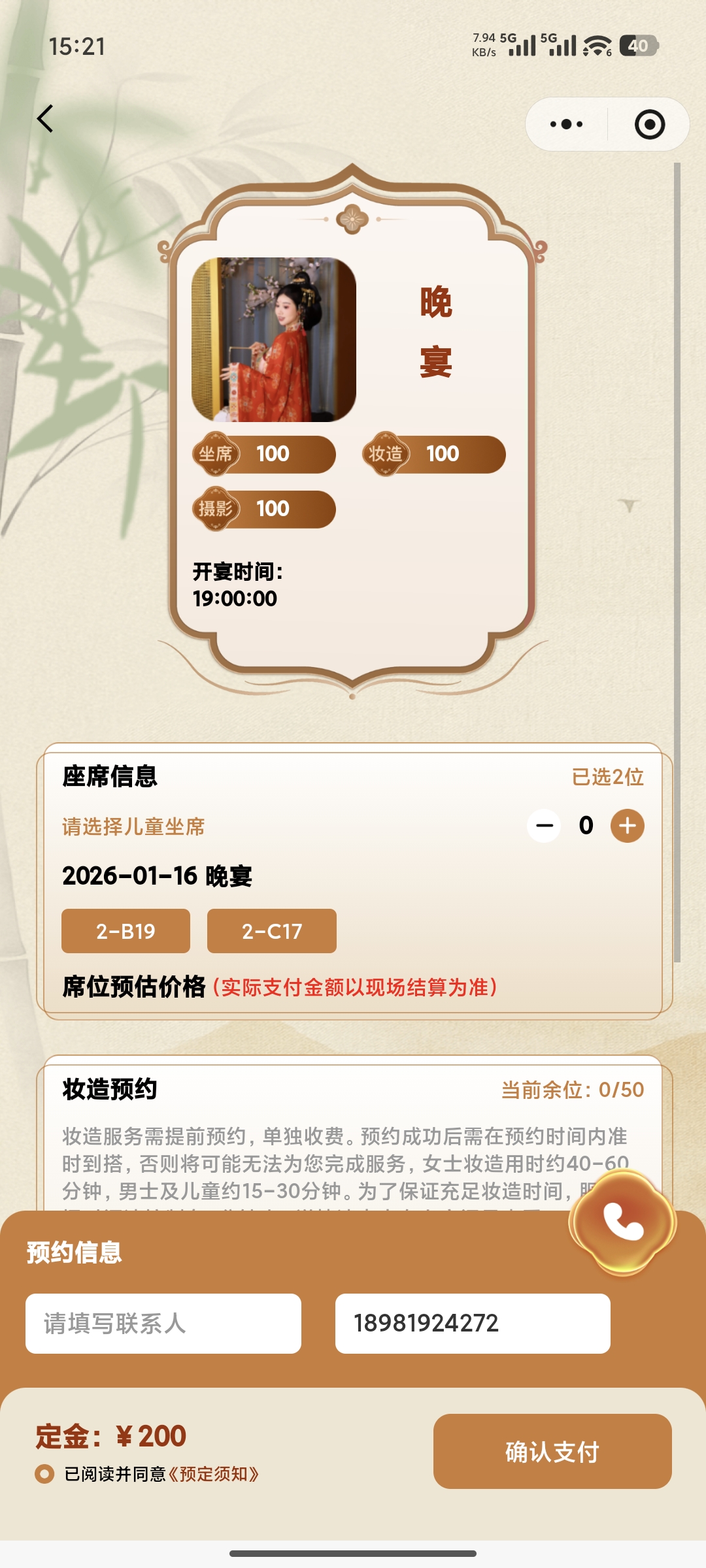
Task: Open the 《预定须知》 booking notice link
Action: point(214,1474)
